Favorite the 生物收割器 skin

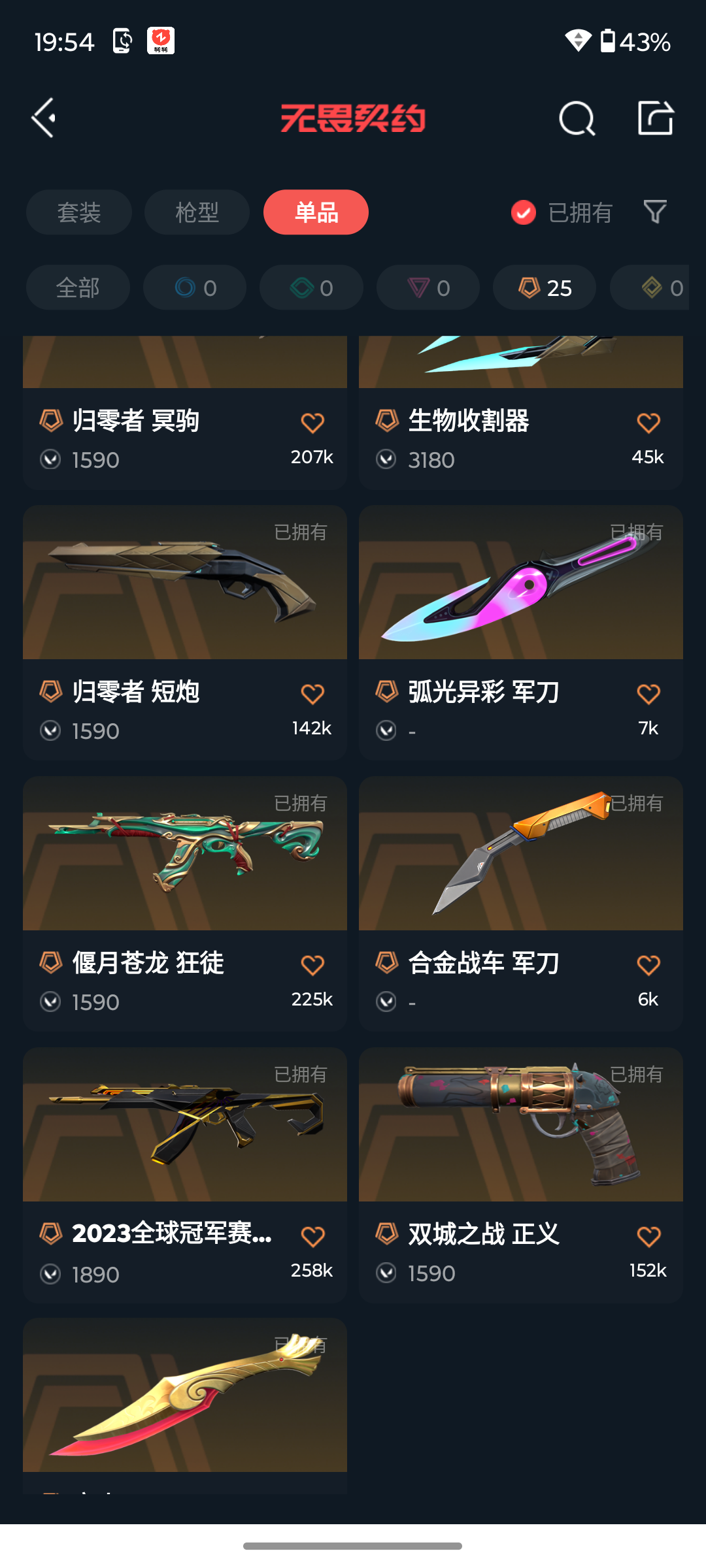click(x=648, y=423)
